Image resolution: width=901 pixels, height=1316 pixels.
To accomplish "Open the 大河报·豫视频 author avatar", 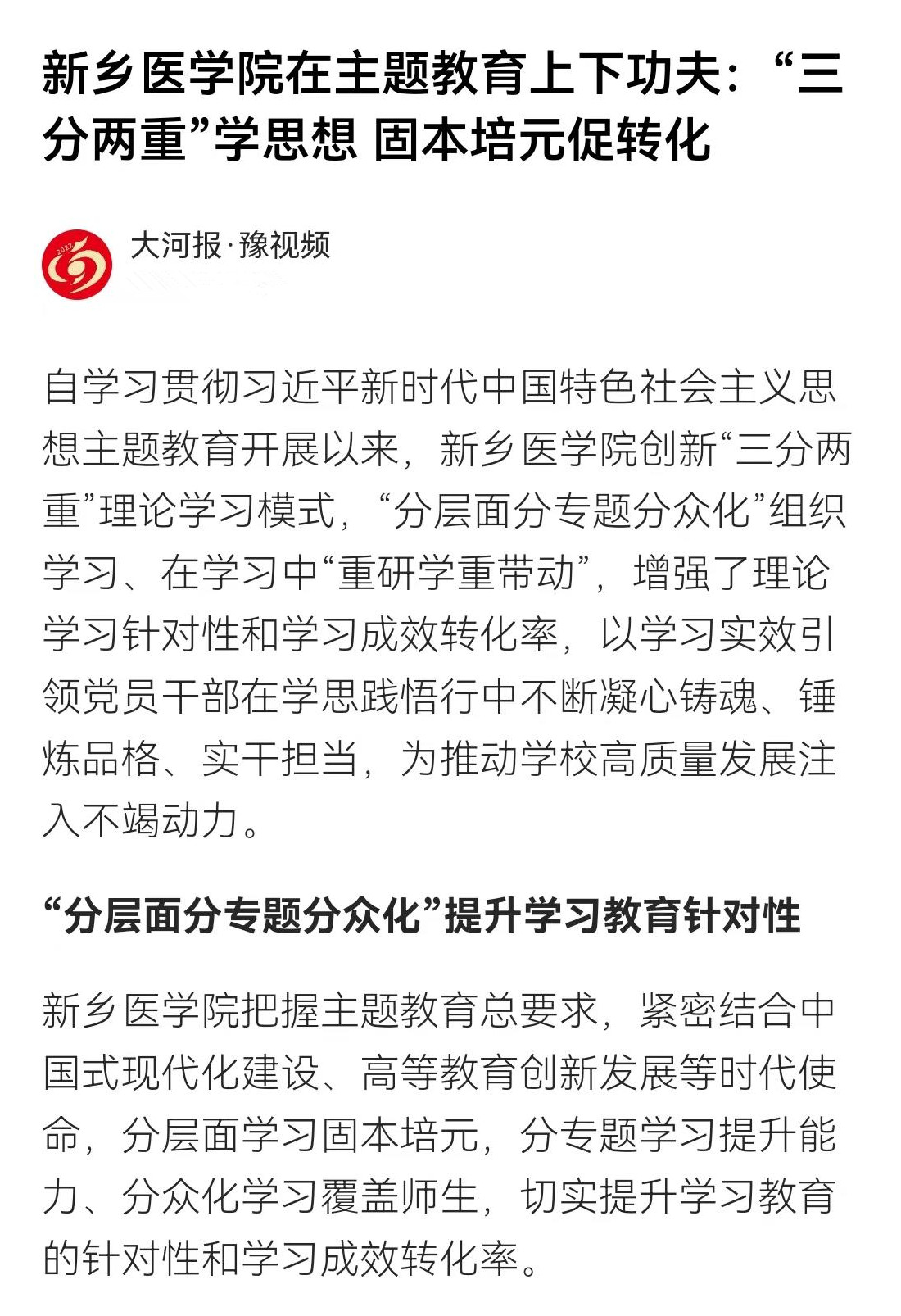I will pos(77,264).
